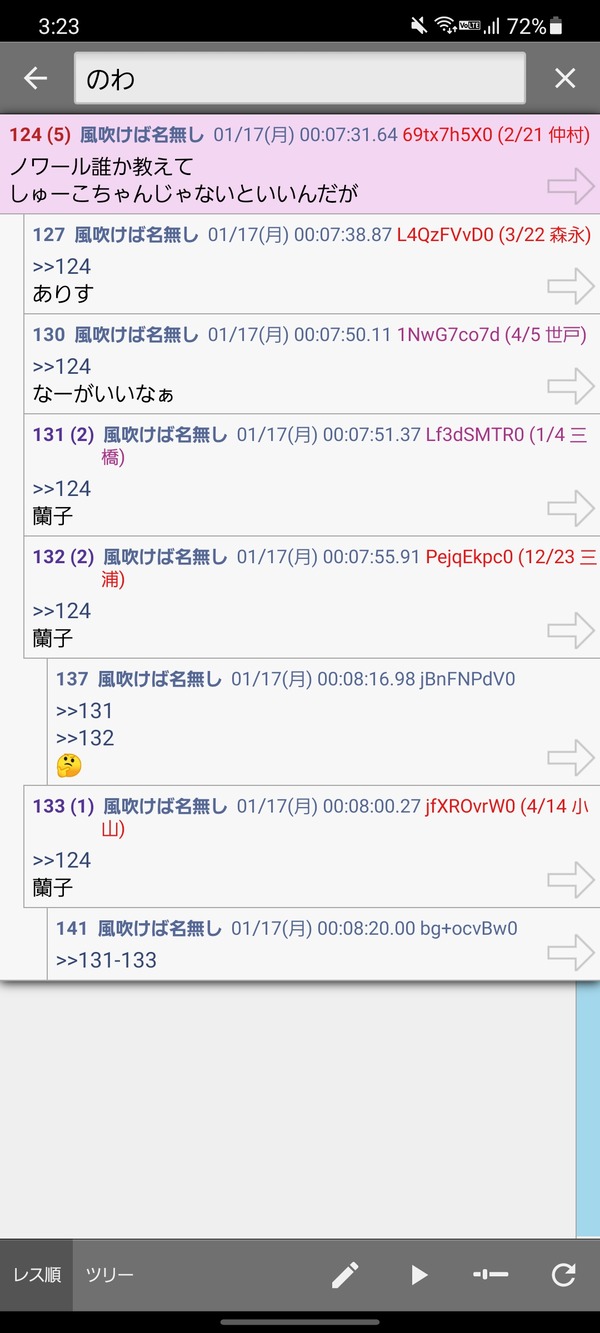Tap the arrow on post 132
Image resolution: width=600 pixels, height=1333 pixels.
(571, 631)
